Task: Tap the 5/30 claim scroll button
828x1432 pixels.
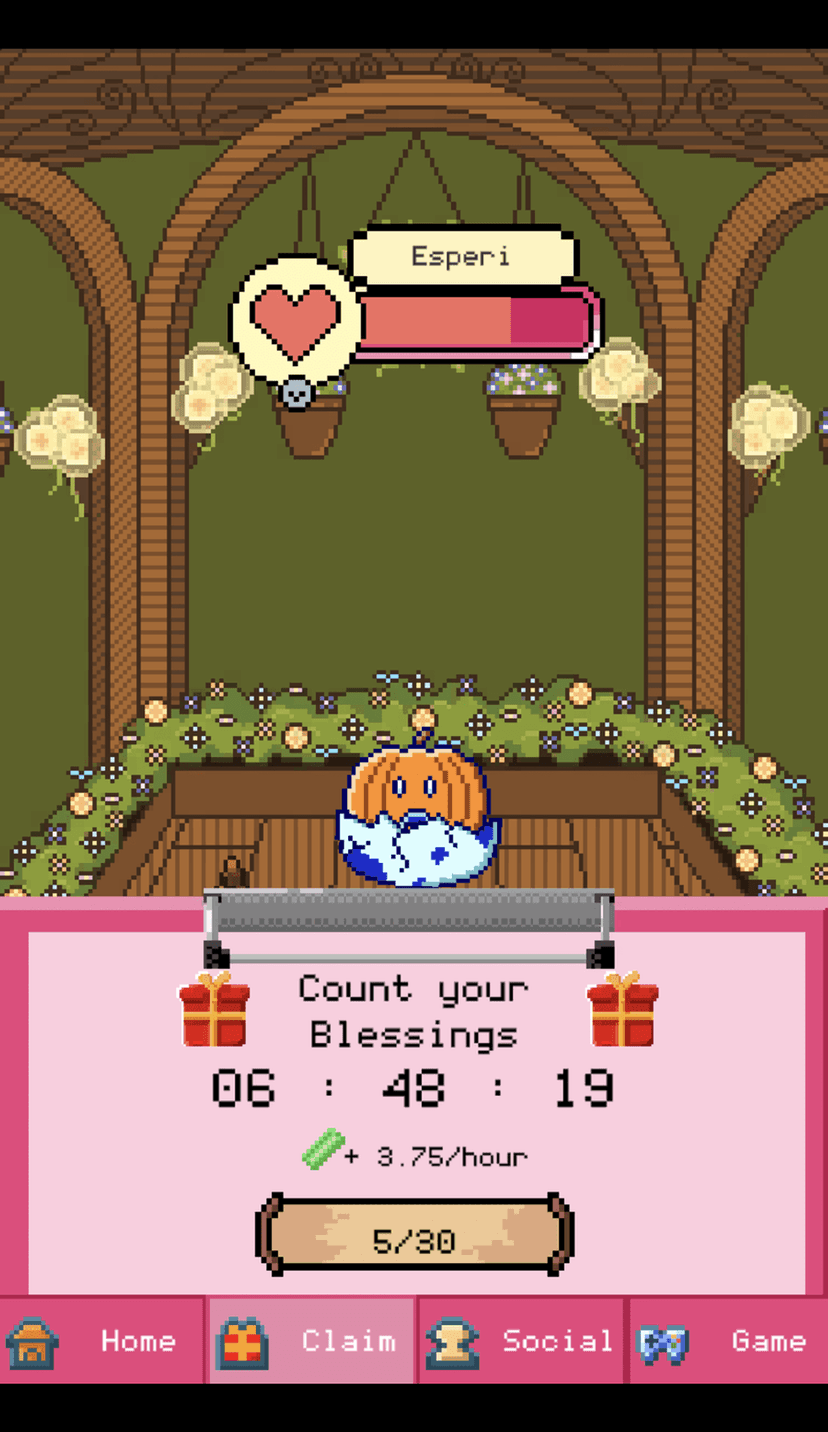Action: [x=414, y=1238]
